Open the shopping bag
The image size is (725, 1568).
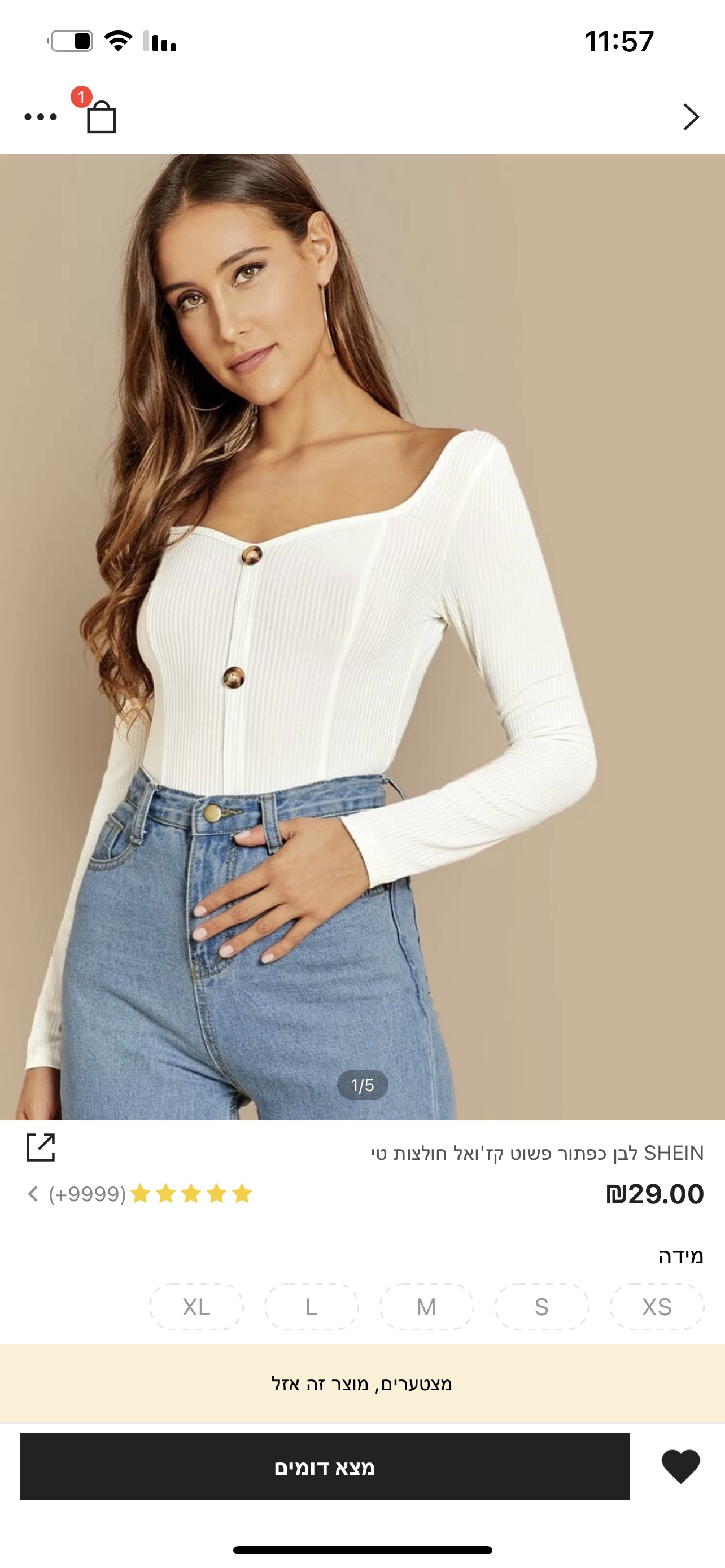[x=101, y=116]
